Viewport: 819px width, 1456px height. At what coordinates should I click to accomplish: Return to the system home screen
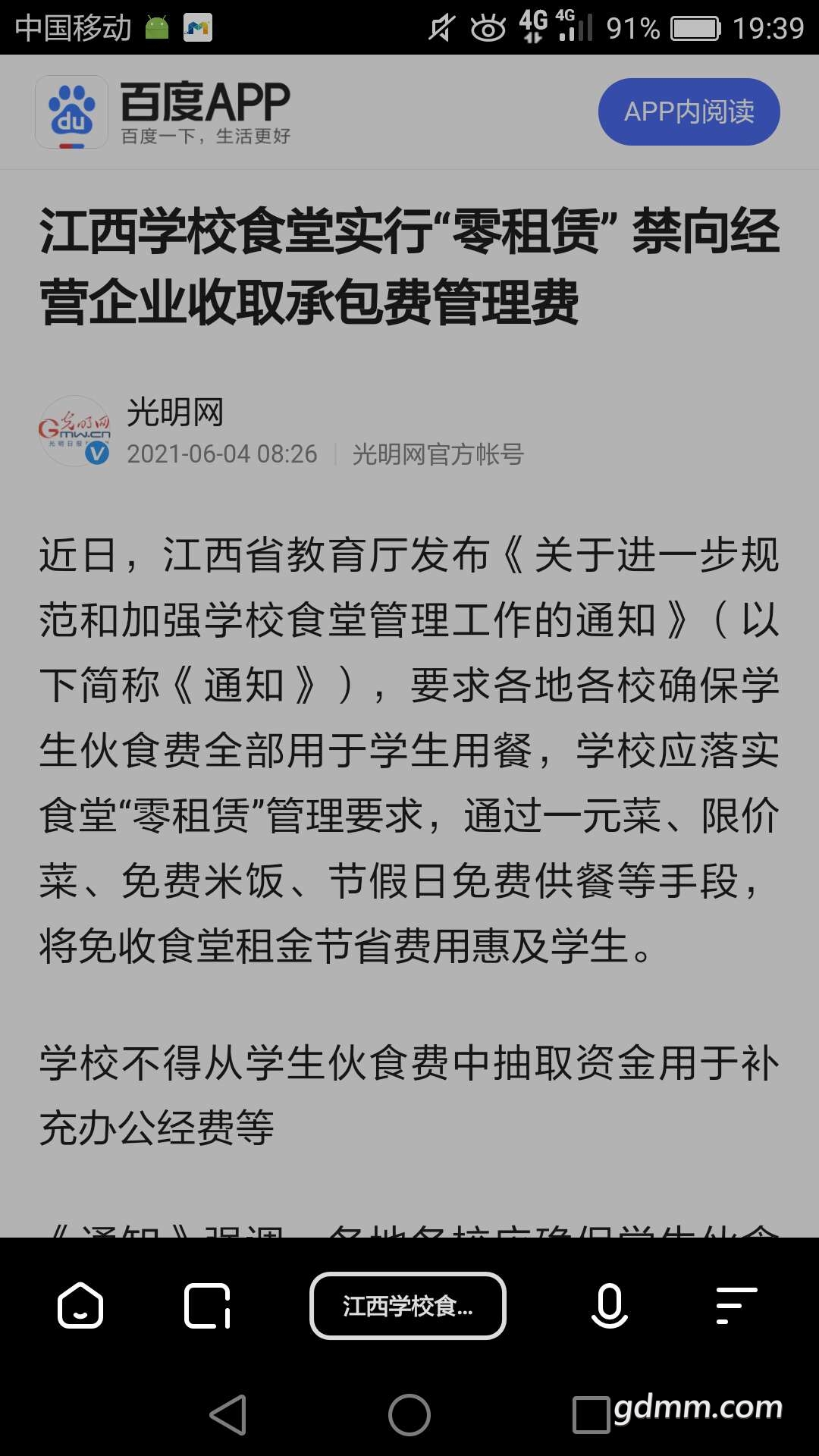coord(409,1415)
